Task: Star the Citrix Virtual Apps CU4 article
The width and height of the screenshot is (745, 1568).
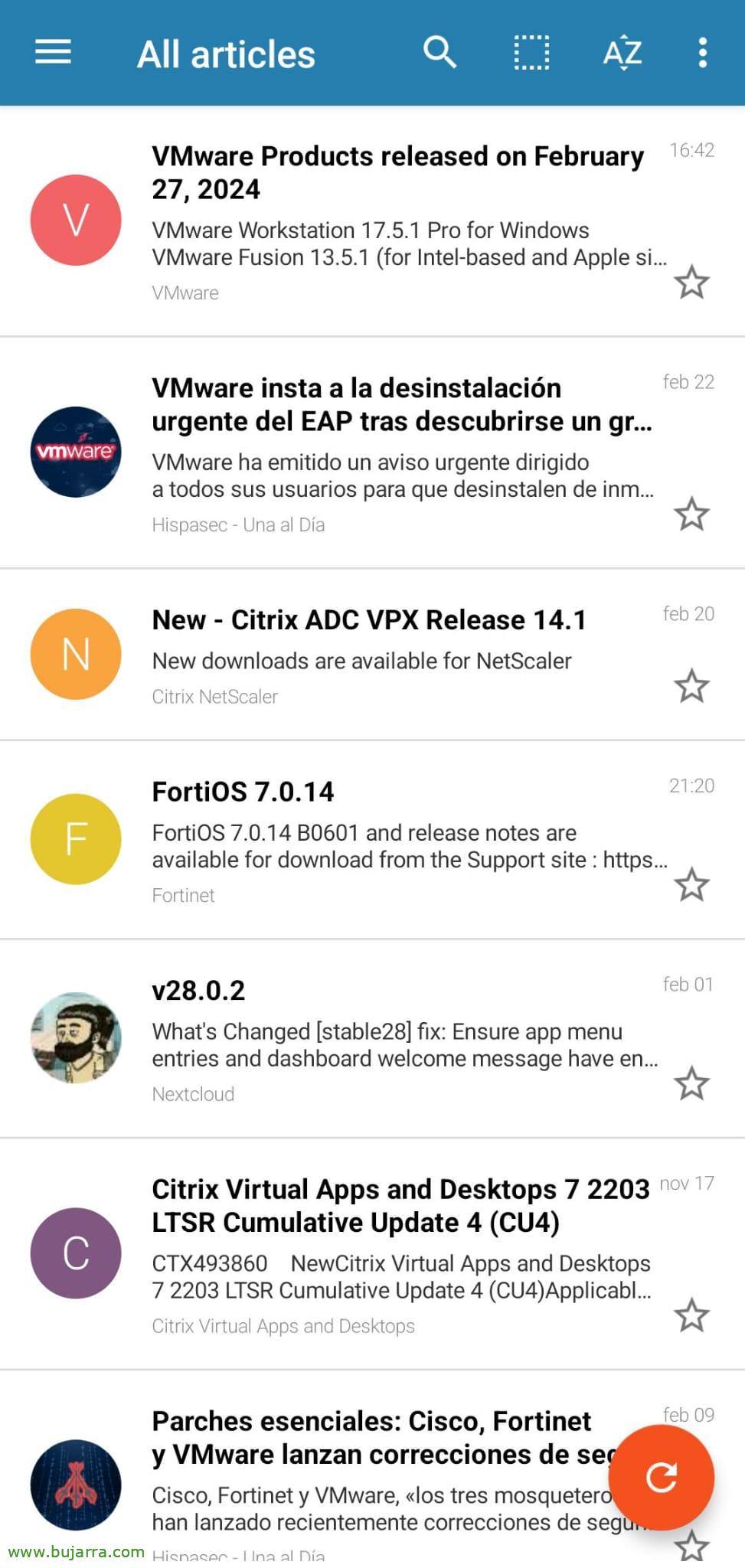Action: 691,1315
